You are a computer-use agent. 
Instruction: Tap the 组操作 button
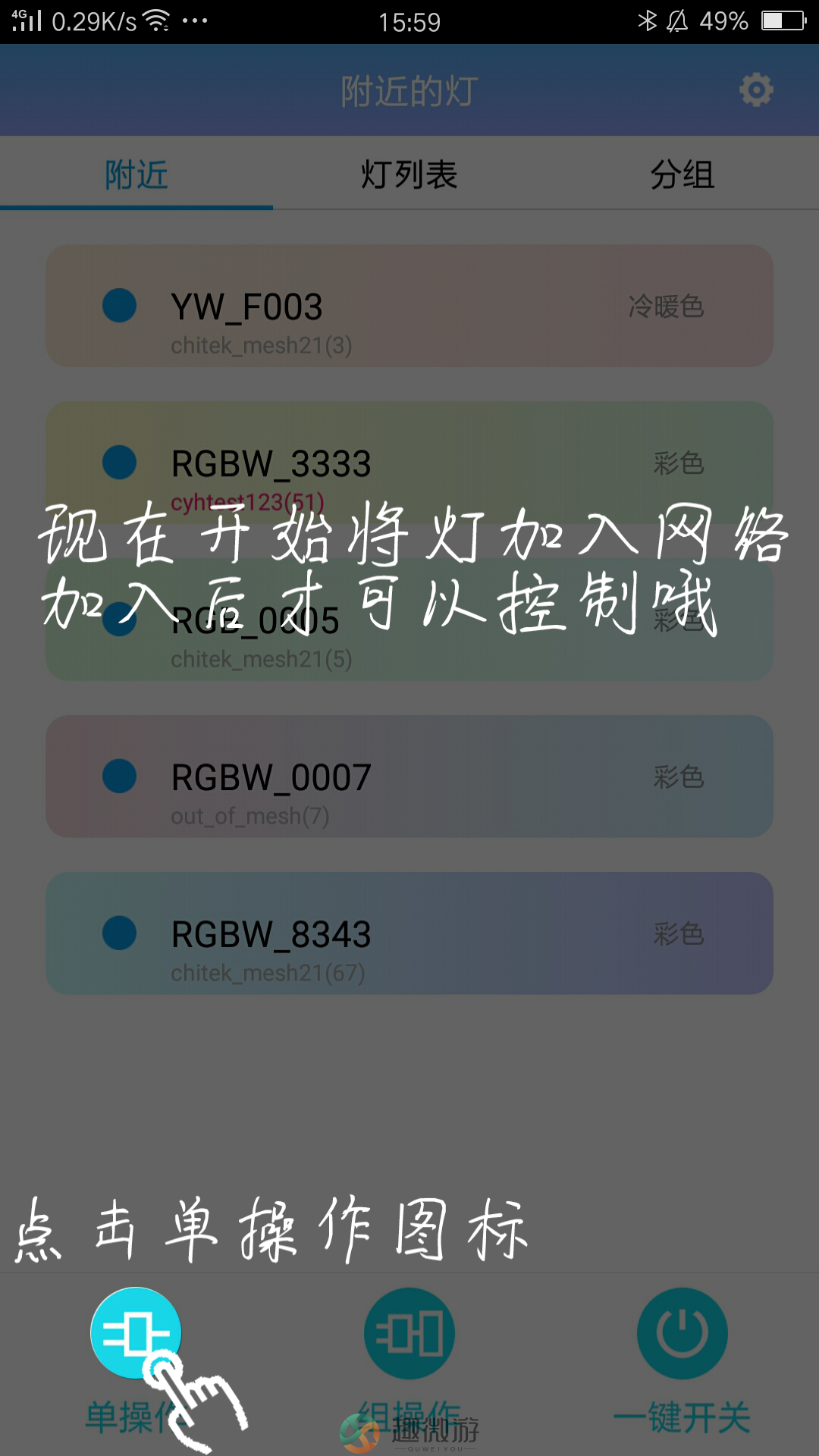409,1333
